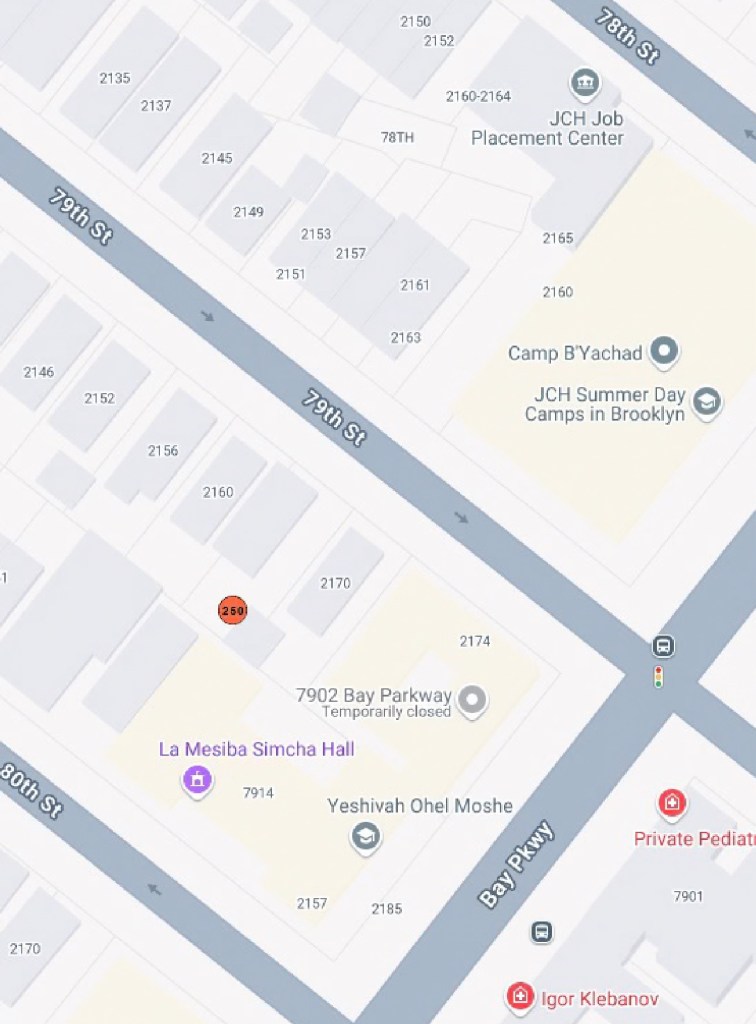Open the Private Pediatrics medical marker

(672, 803)
